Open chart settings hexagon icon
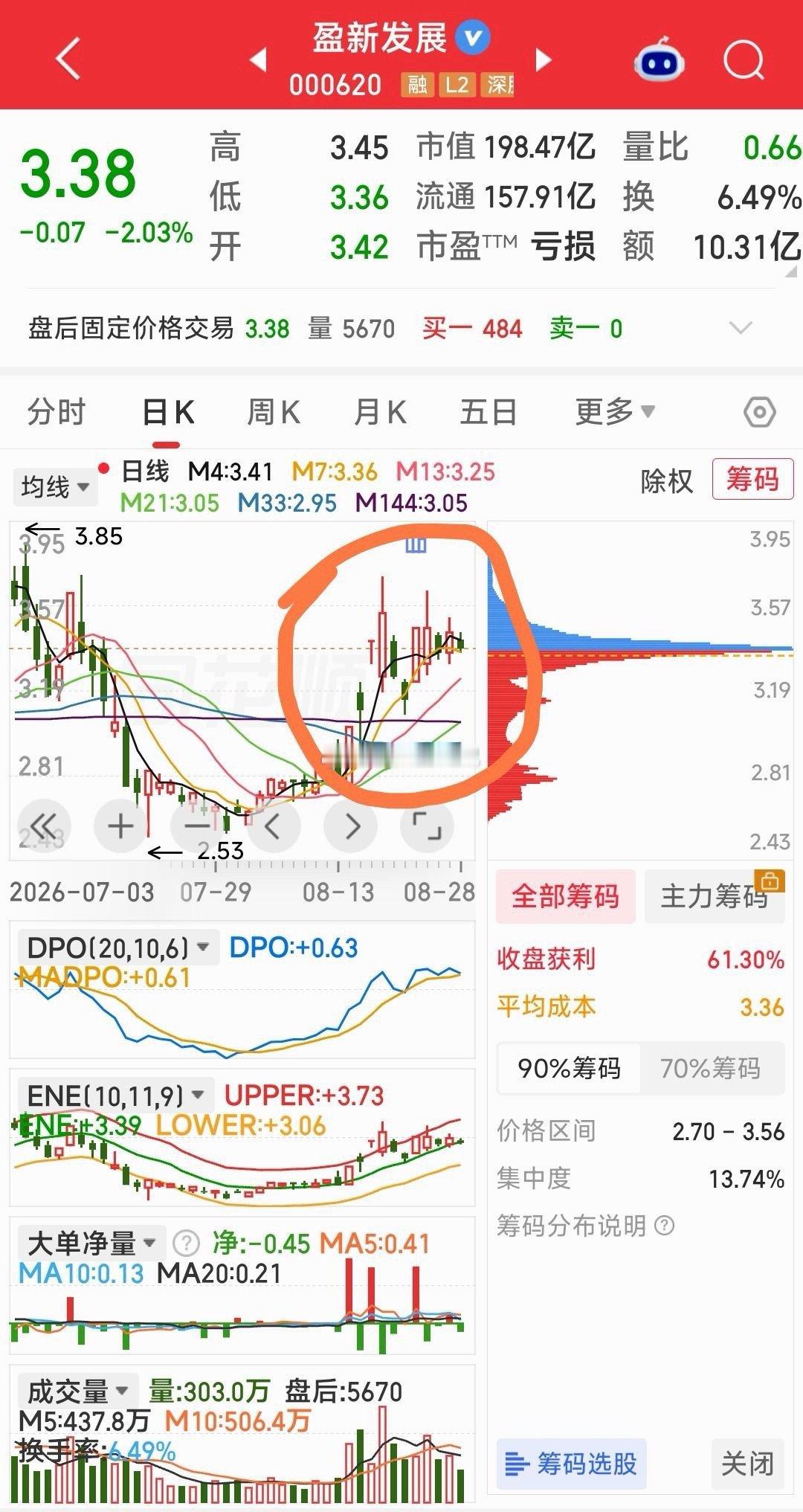 759,412
